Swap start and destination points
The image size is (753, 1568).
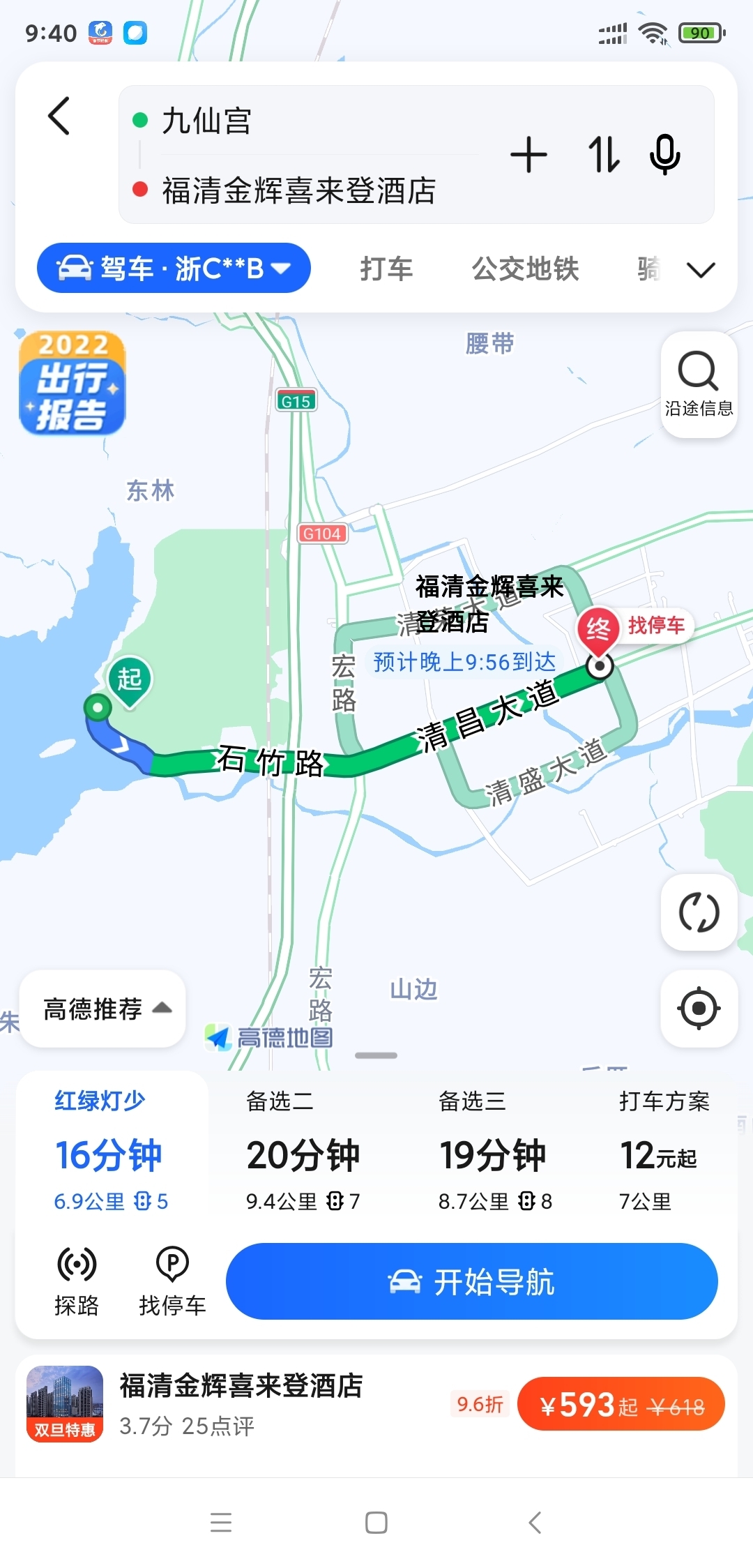click(x=603, y=155)
